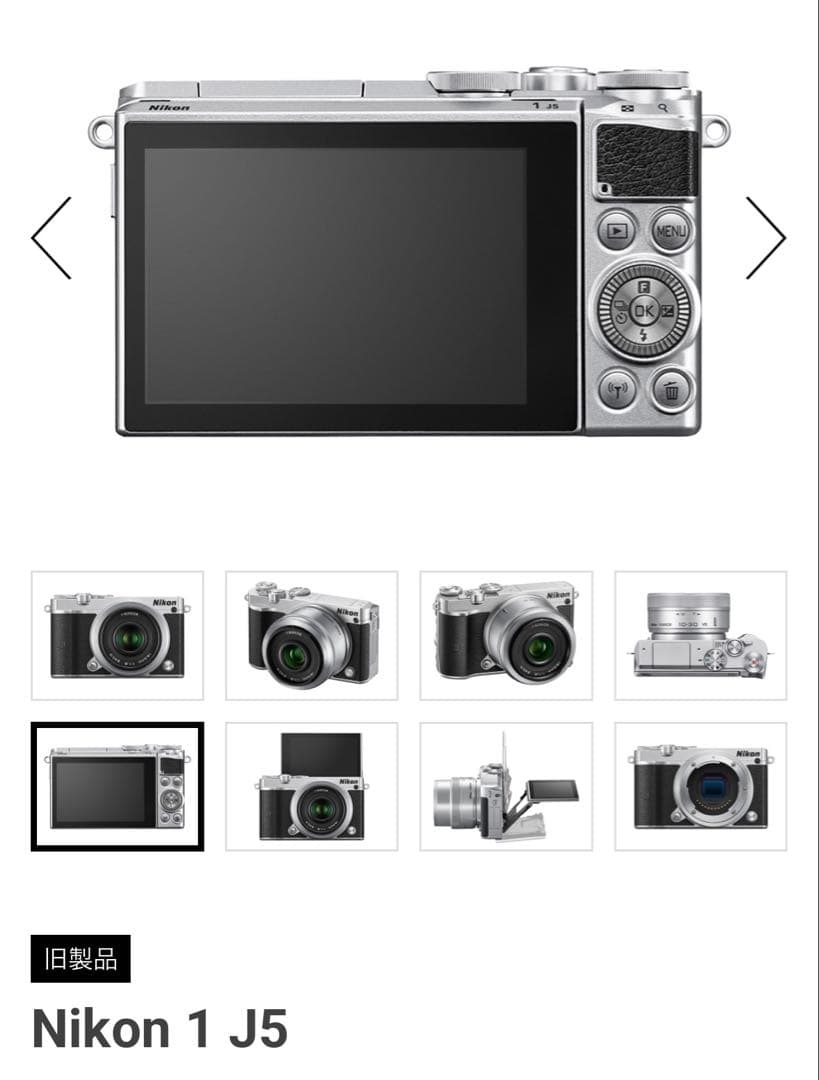The width and height of the screenshot is (819, 1080).
Task: Click the trash delete button
Action: click(x=671, y=390)
